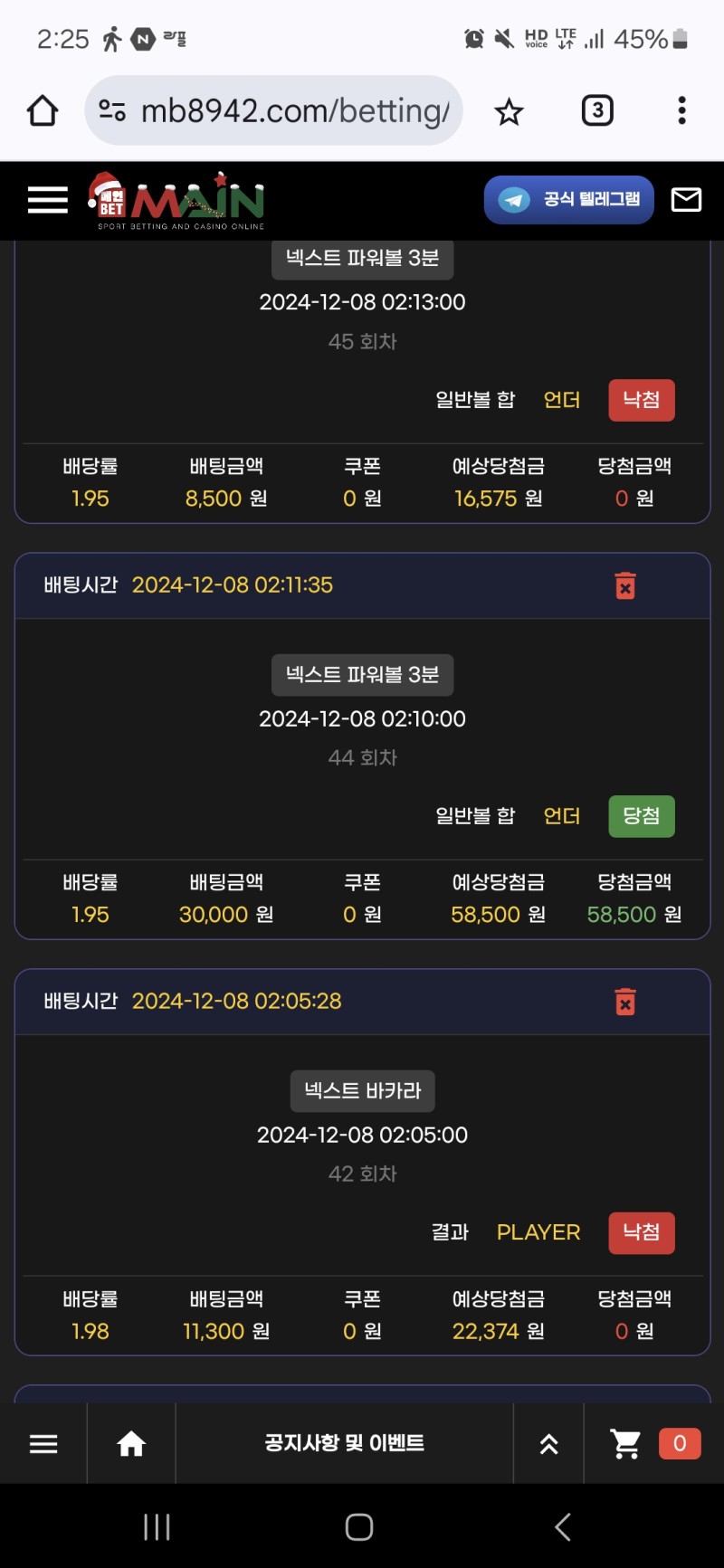
Task: Open the bottom bar menu icon
Action: 43,1443
